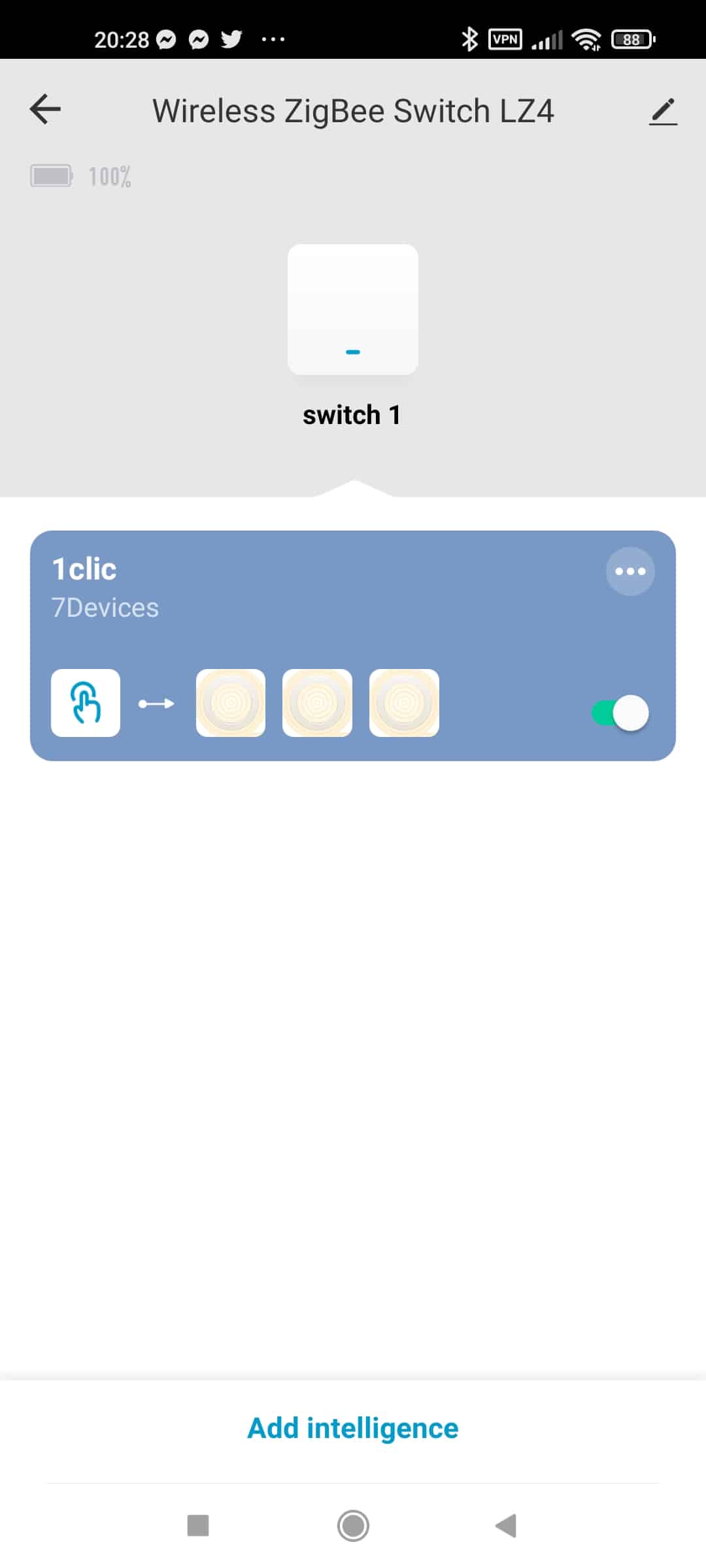Go back using the top-left arrow
Screen dimensions: 706x1568
point(45,109)
